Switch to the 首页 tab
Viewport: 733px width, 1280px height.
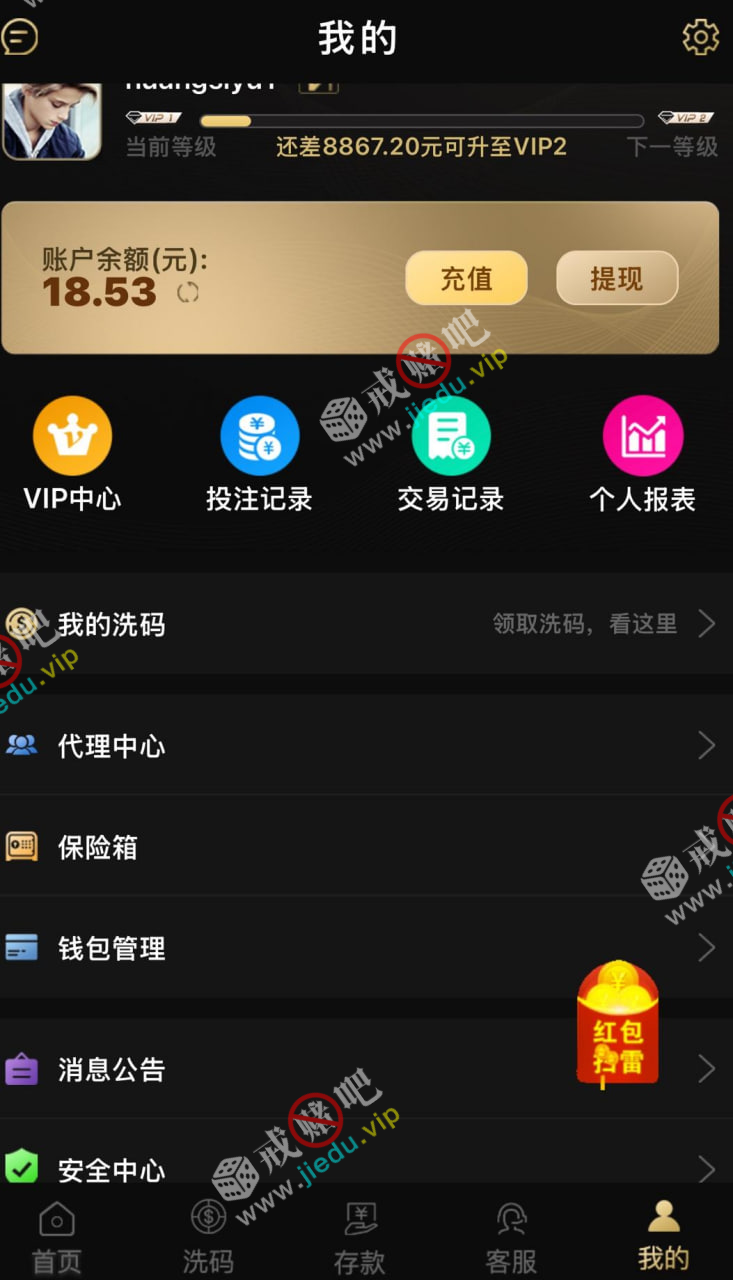tap(57, 1237)
